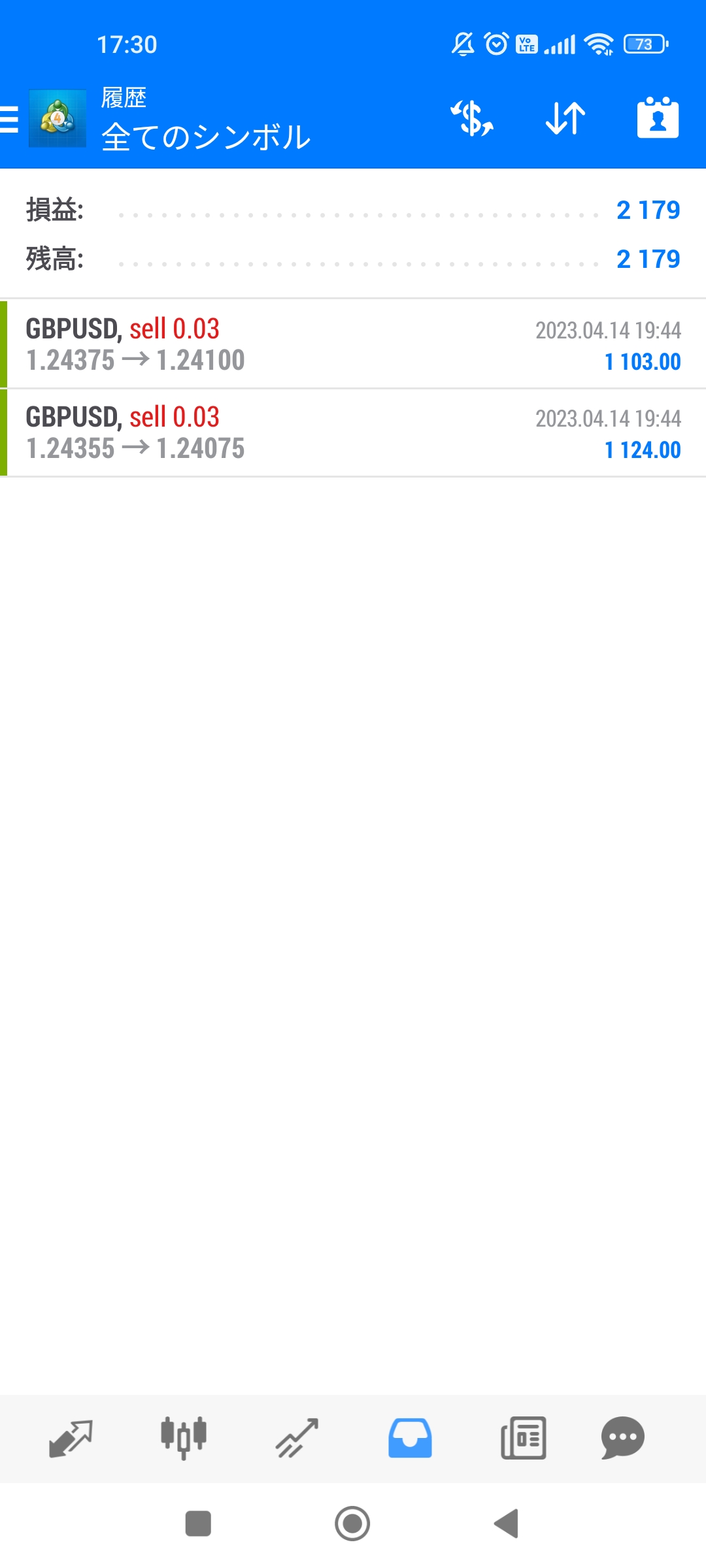The height and width of the screenshot is (1568, 706).
Task: Go back using system back button
Action: point(507,1524)
